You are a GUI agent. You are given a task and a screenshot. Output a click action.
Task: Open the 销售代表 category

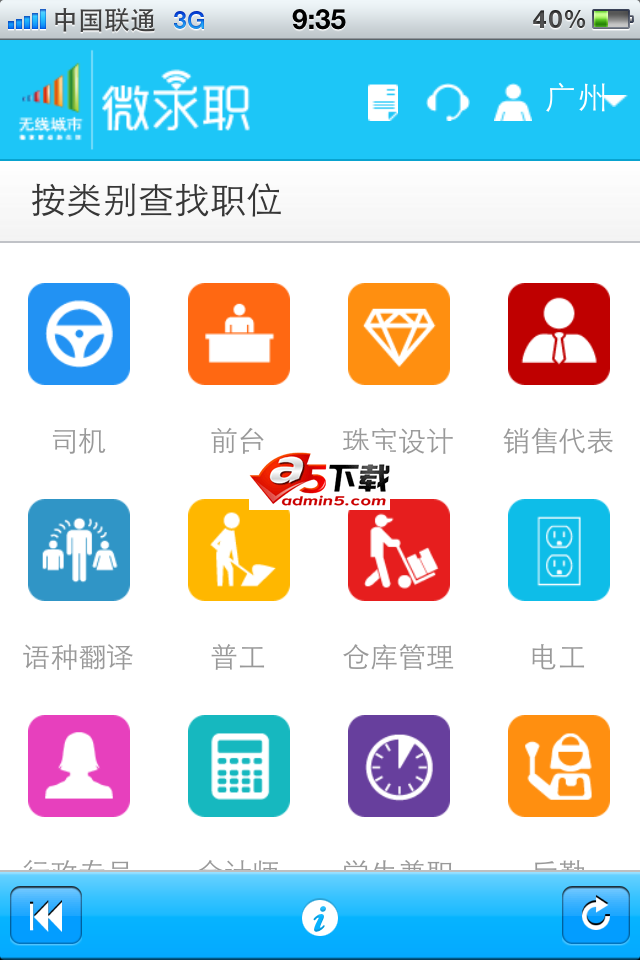[559, 334]
